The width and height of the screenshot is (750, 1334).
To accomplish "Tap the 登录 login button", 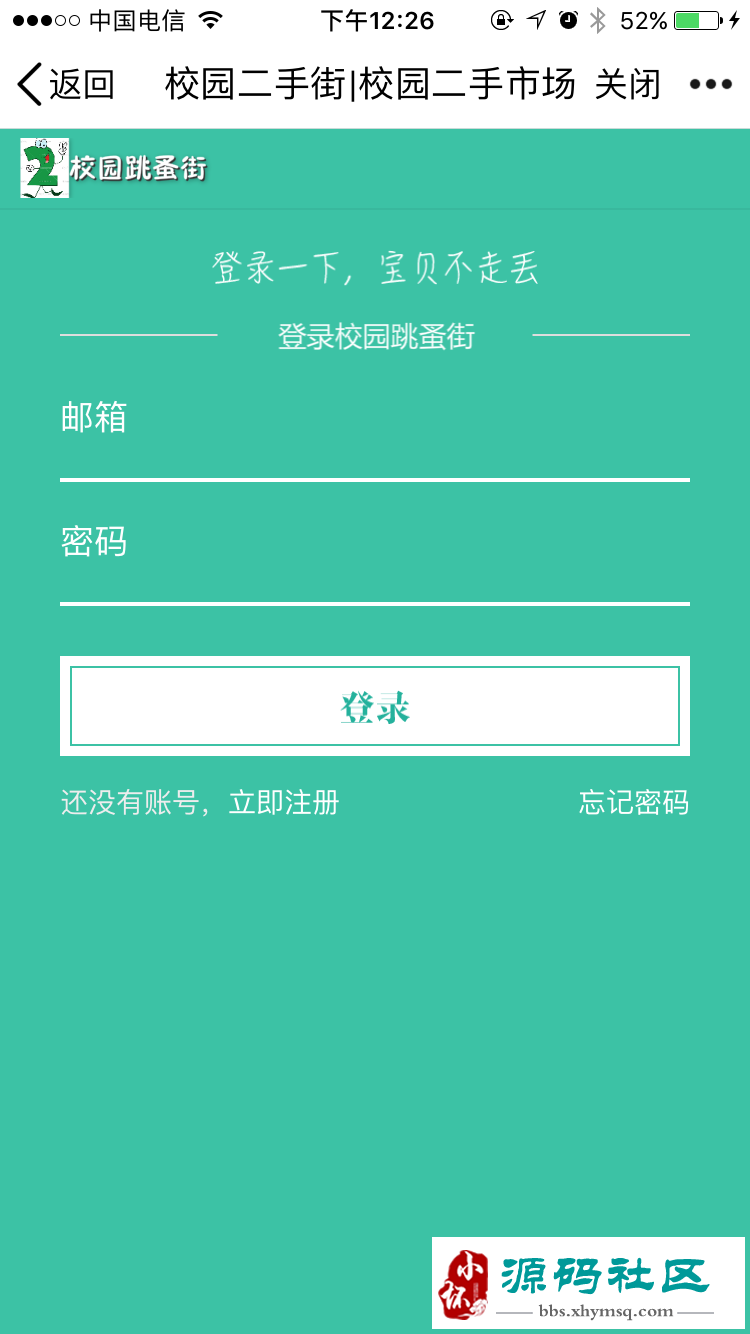I will (x=375, y=706).
